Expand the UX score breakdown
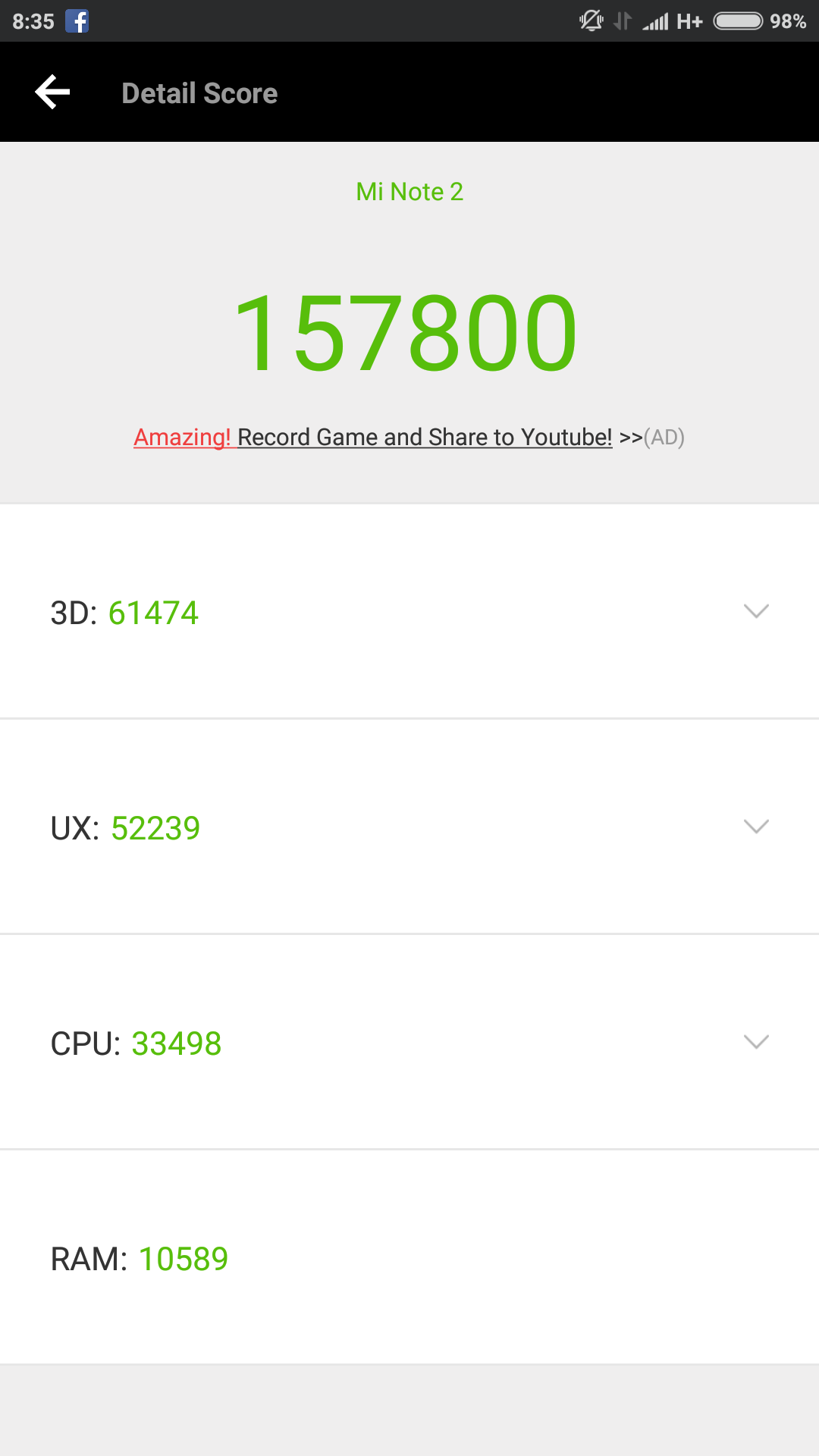819x1456 pixels. click(x=409, y=827)
